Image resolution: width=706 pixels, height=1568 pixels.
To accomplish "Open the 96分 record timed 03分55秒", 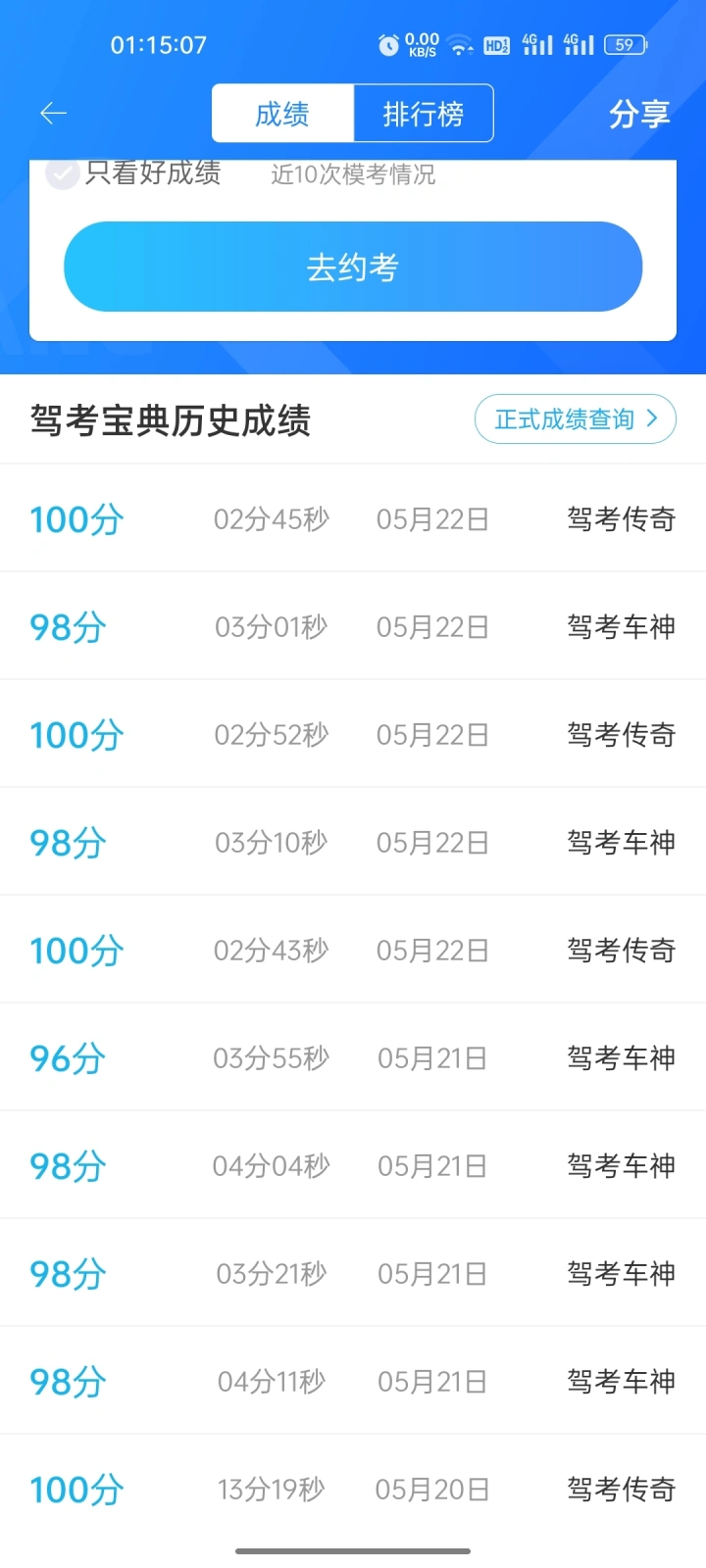I will 353,1057.
